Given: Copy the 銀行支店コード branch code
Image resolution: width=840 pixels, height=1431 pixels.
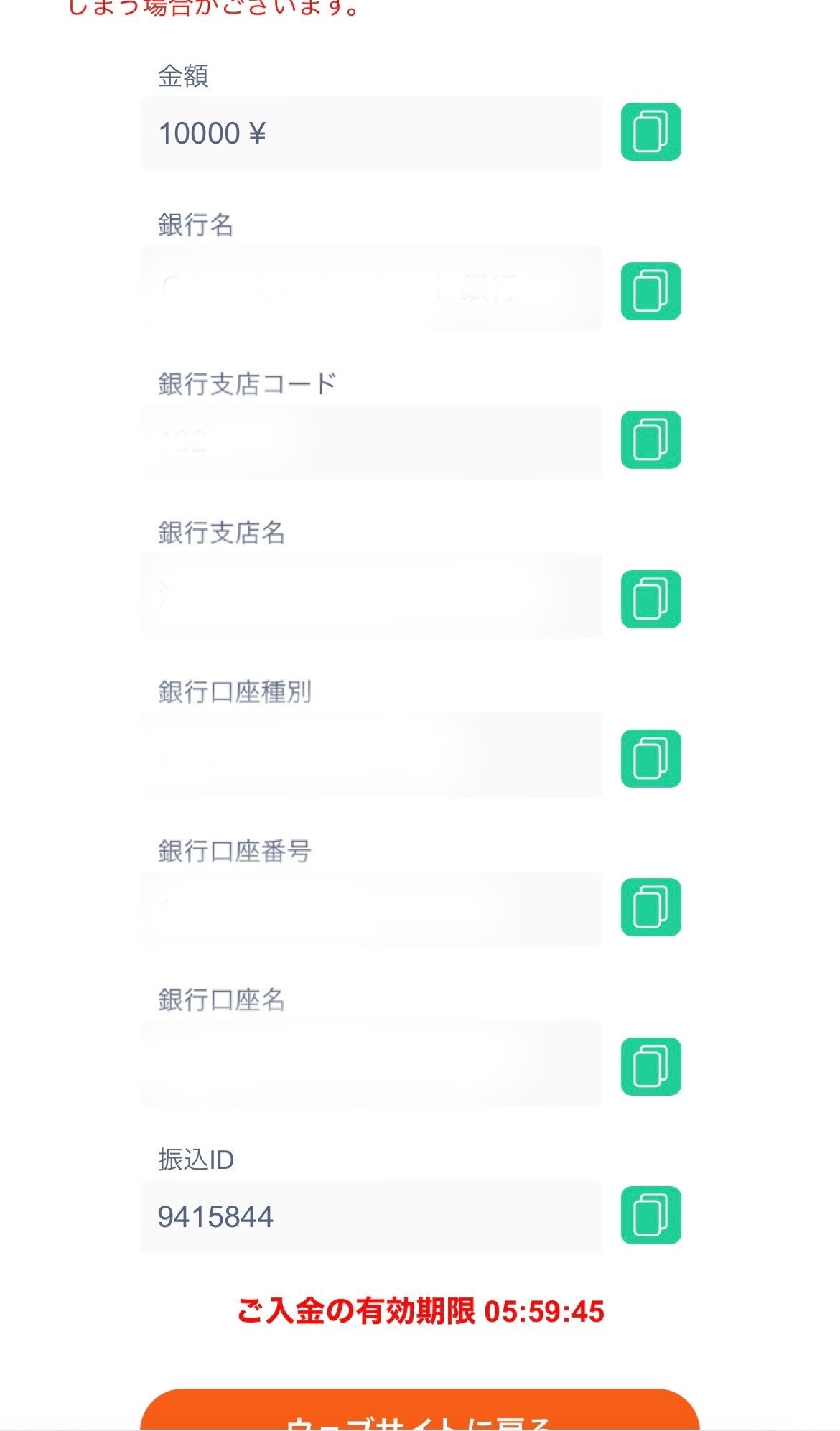Looking at the screenshot, I should pos(650,439).
